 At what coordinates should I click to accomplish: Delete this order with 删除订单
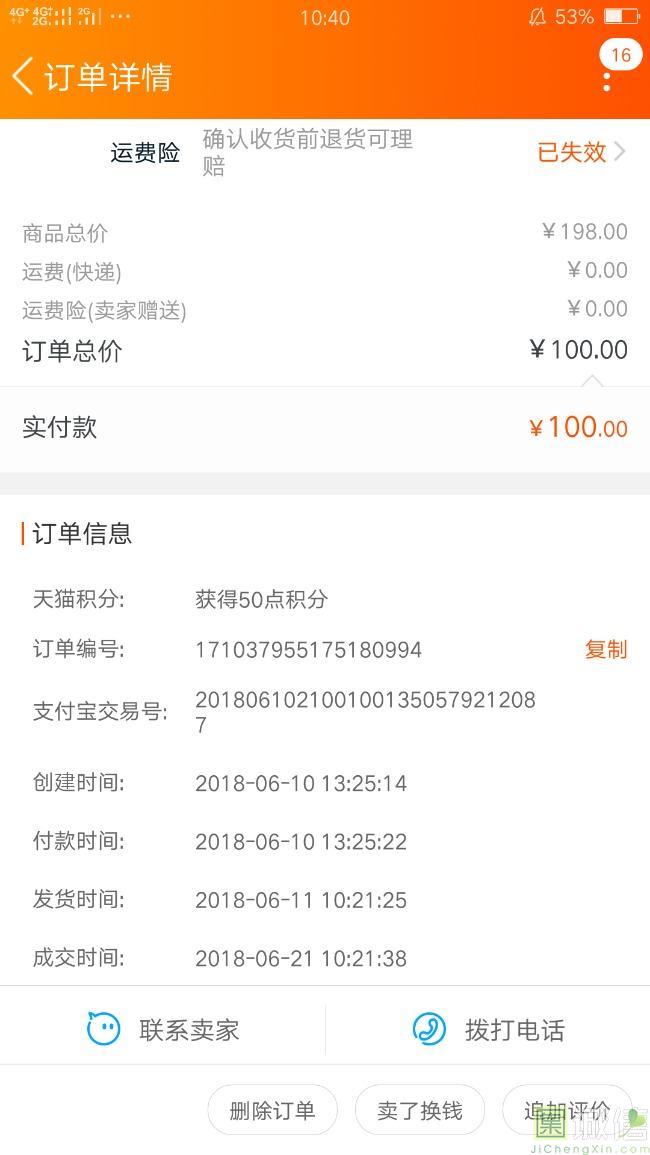pos(272,1110)
